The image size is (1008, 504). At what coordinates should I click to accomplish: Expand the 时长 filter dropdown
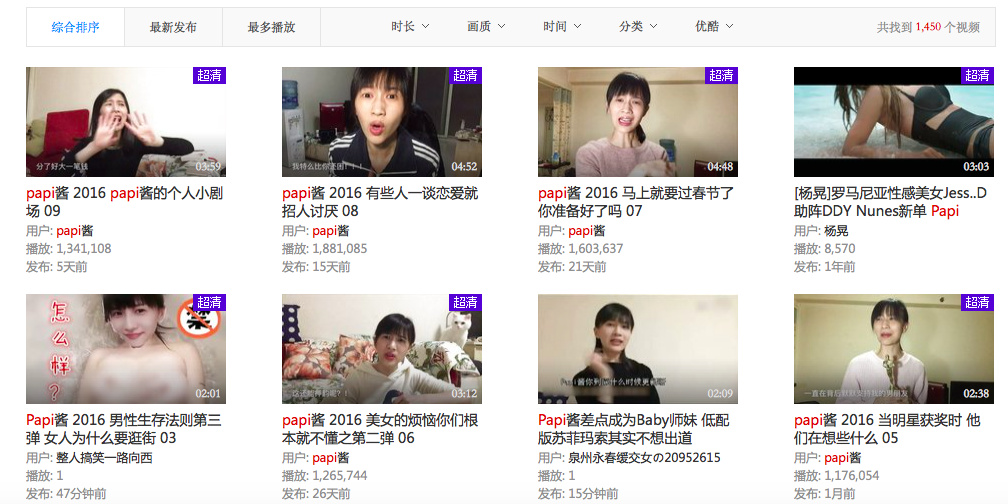coord(410,26)
